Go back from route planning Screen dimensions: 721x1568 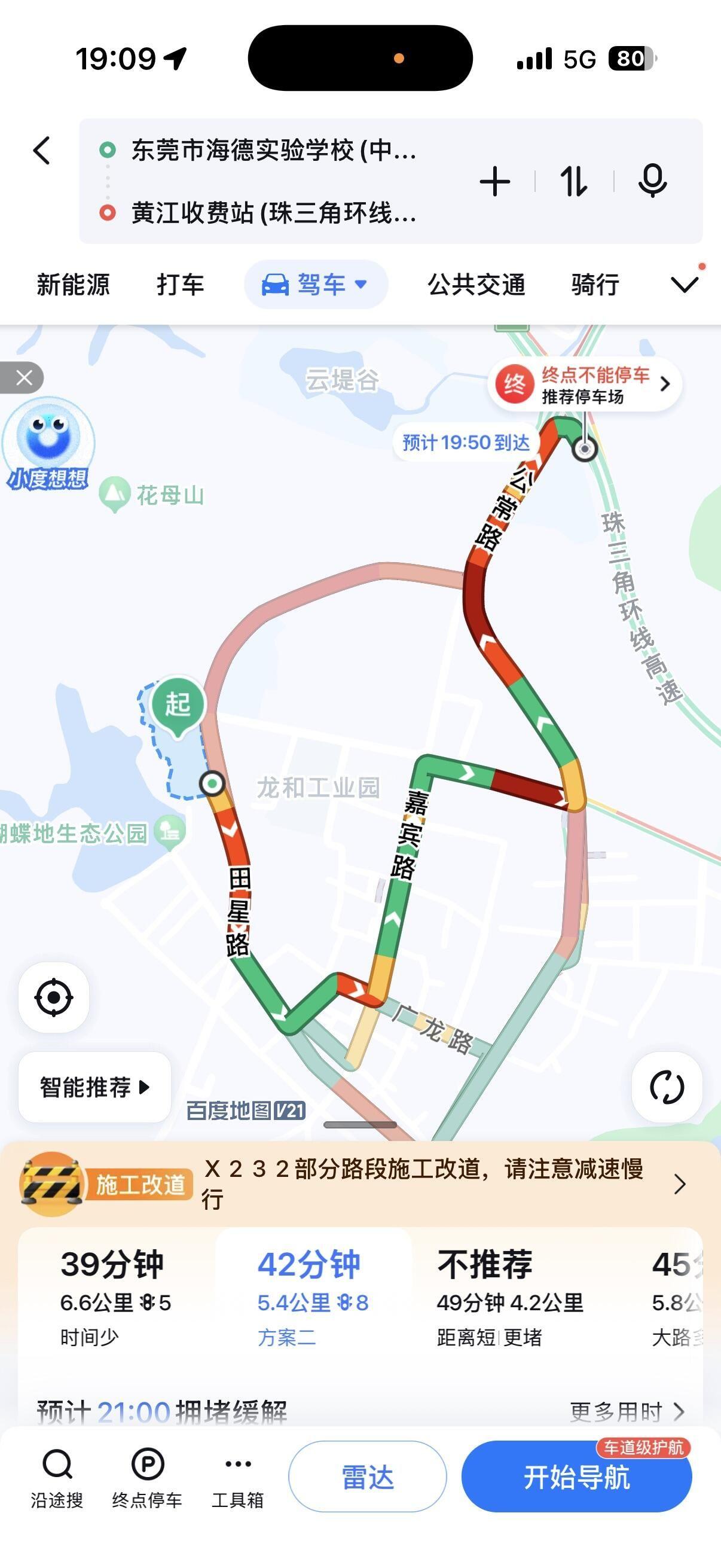(x=41, y=151)
